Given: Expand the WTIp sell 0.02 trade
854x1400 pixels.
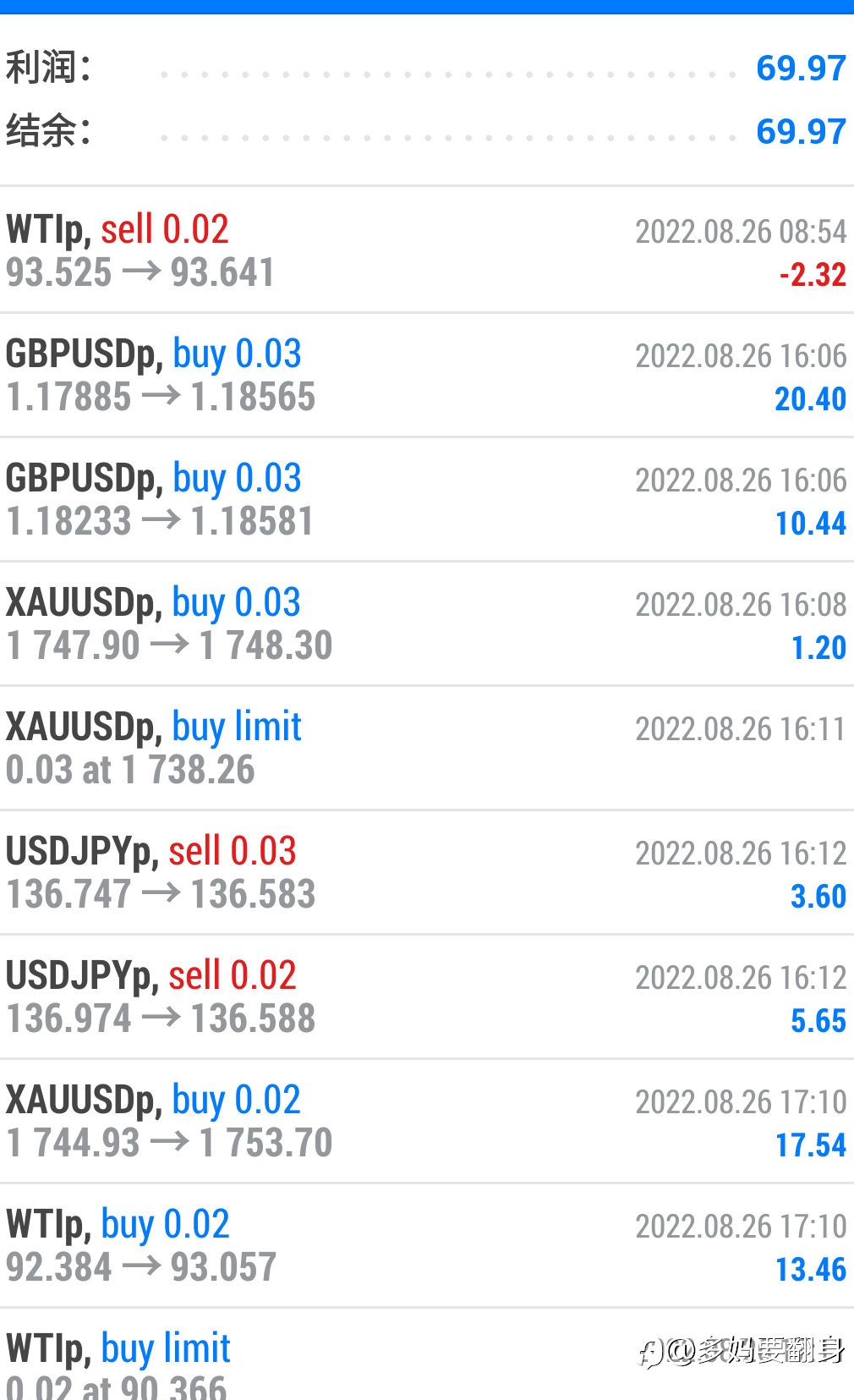Looking at the screenshot, I should pos(427,250).
